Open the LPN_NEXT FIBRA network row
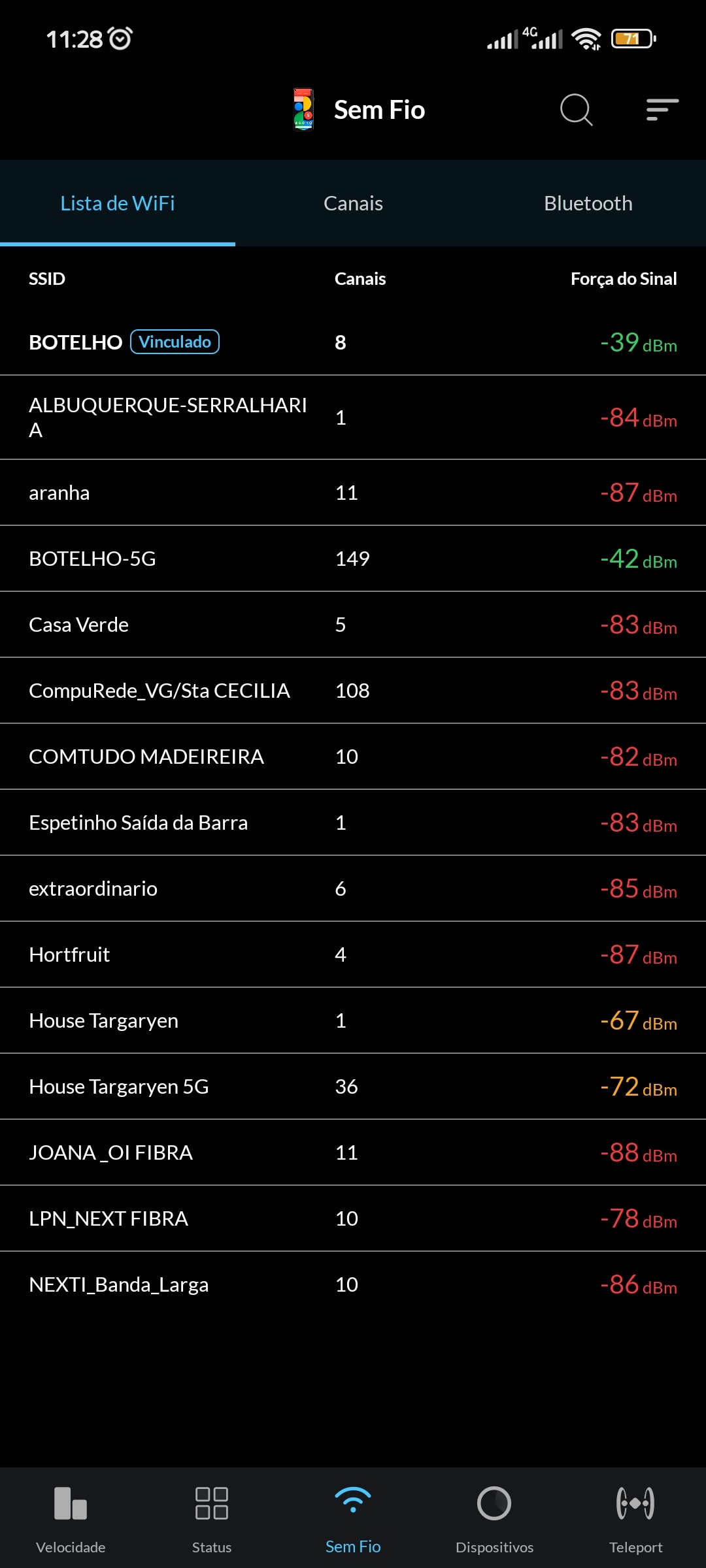 click(x=353, y=1218)
